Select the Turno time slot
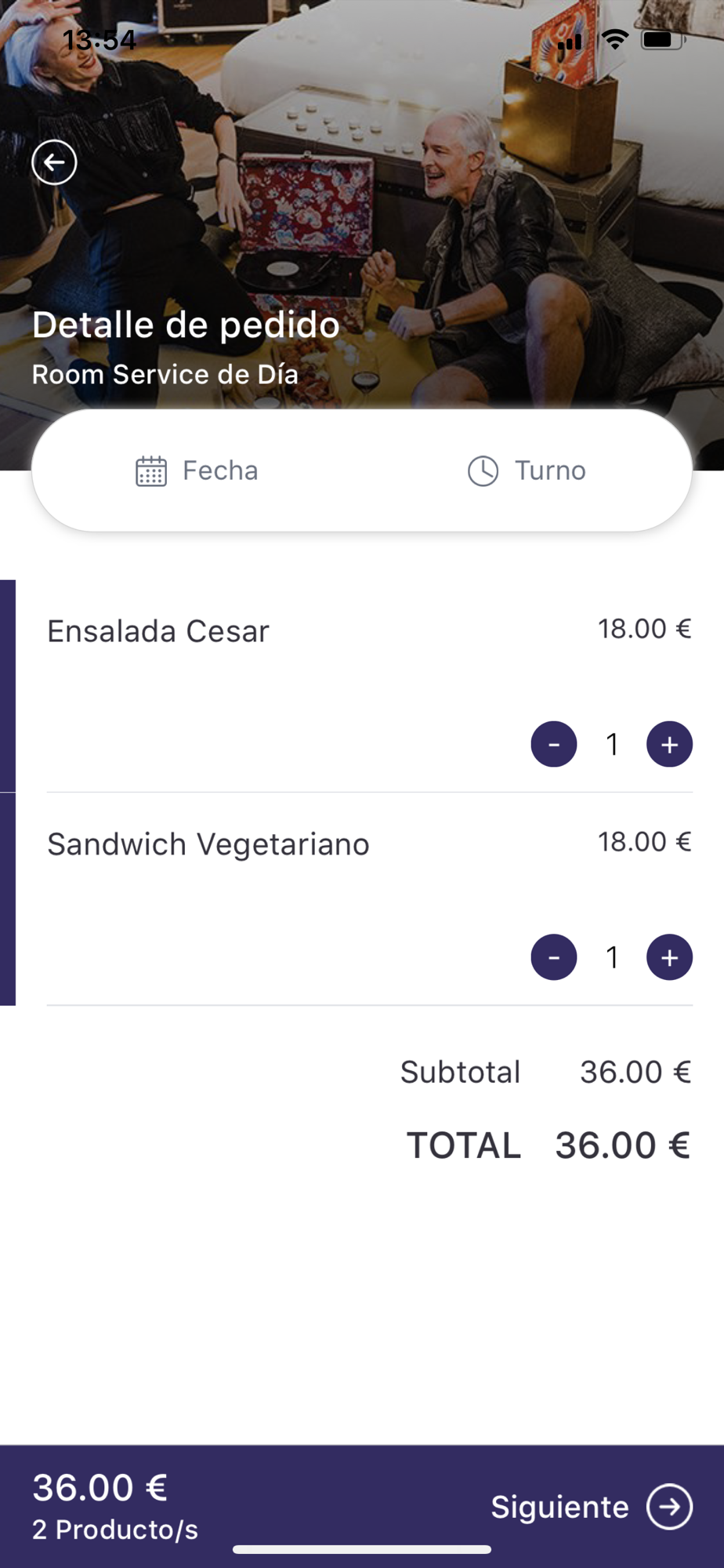724x1568 pixels. click(x=527, y=470)
